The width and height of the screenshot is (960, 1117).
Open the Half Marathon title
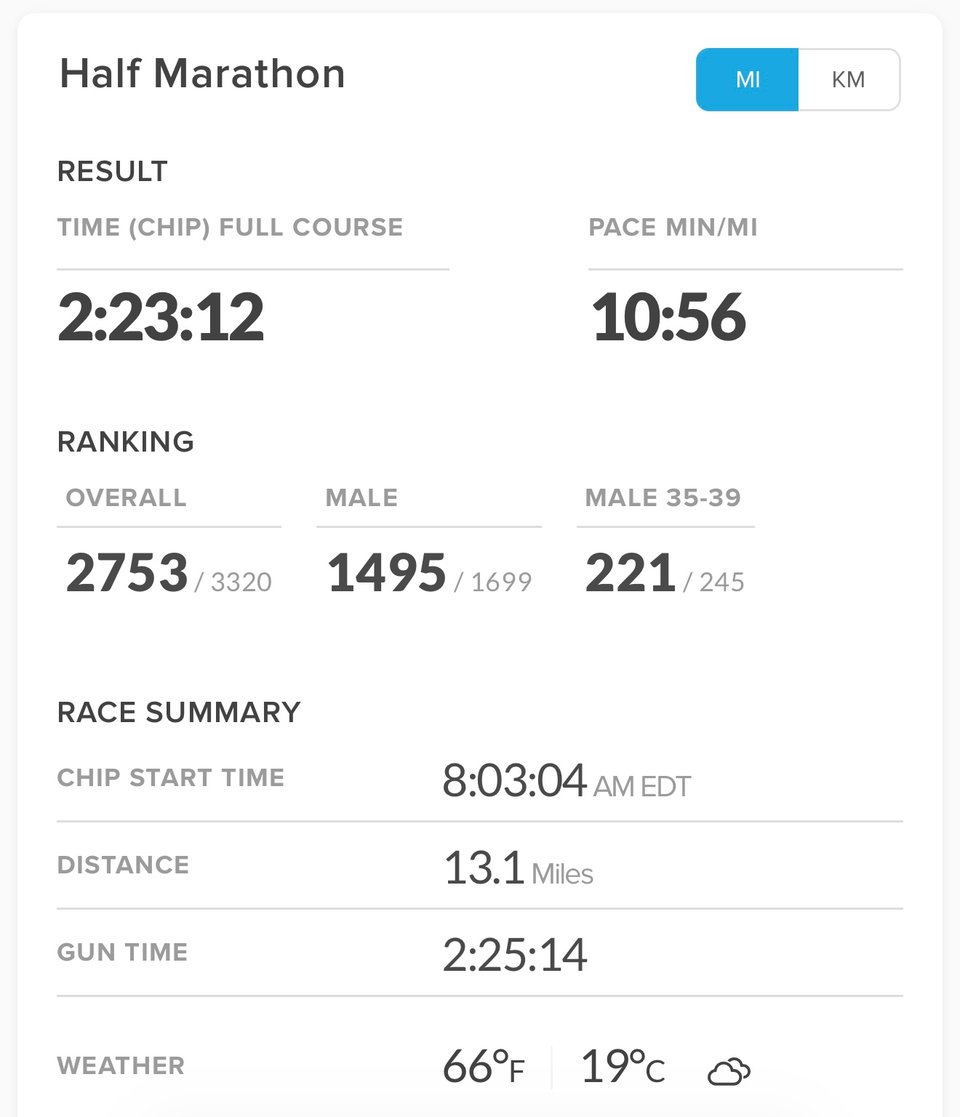[x=203, y=73]
